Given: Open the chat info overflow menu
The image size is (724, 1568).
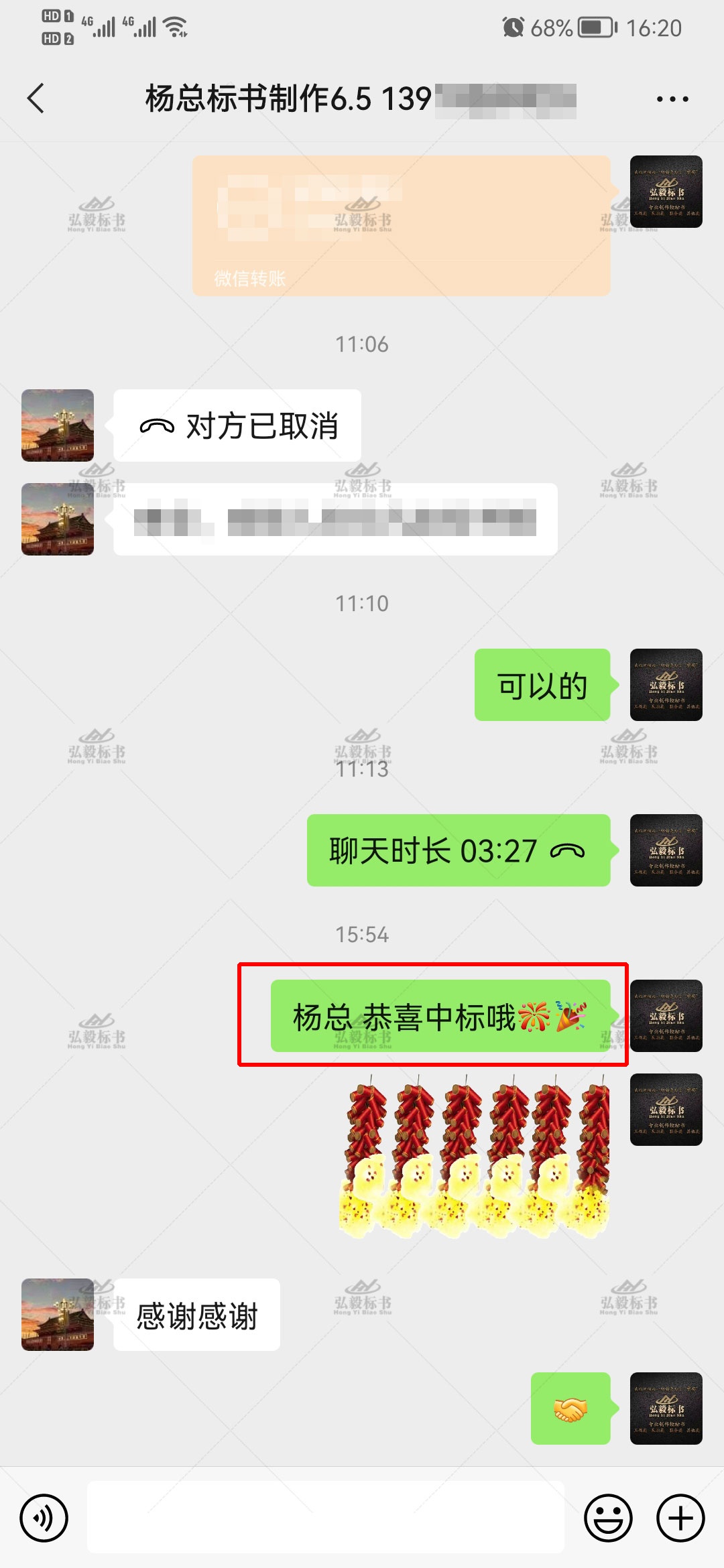Looking at the screenshot, I should (x=672, y=99).
